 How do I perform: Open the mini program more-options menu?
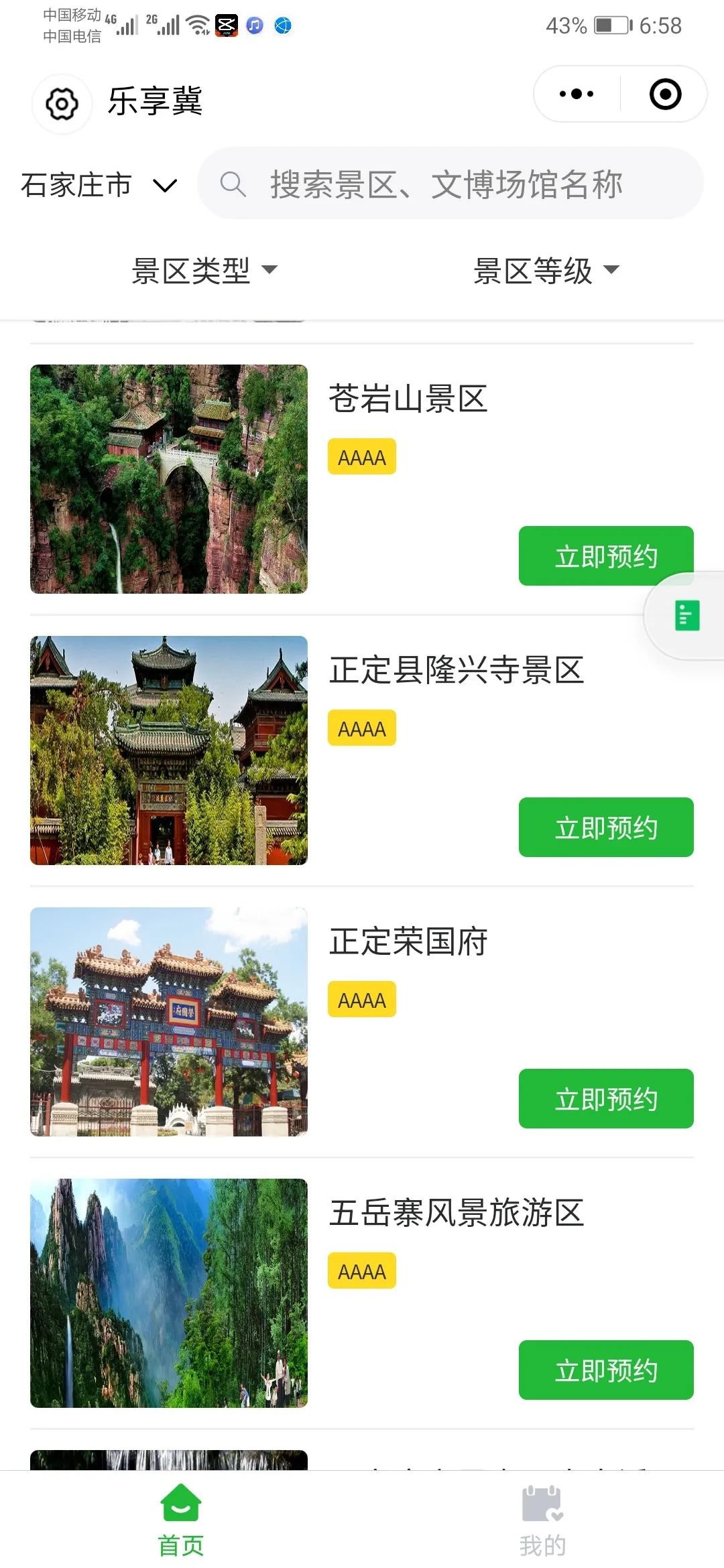pos(577,94)
